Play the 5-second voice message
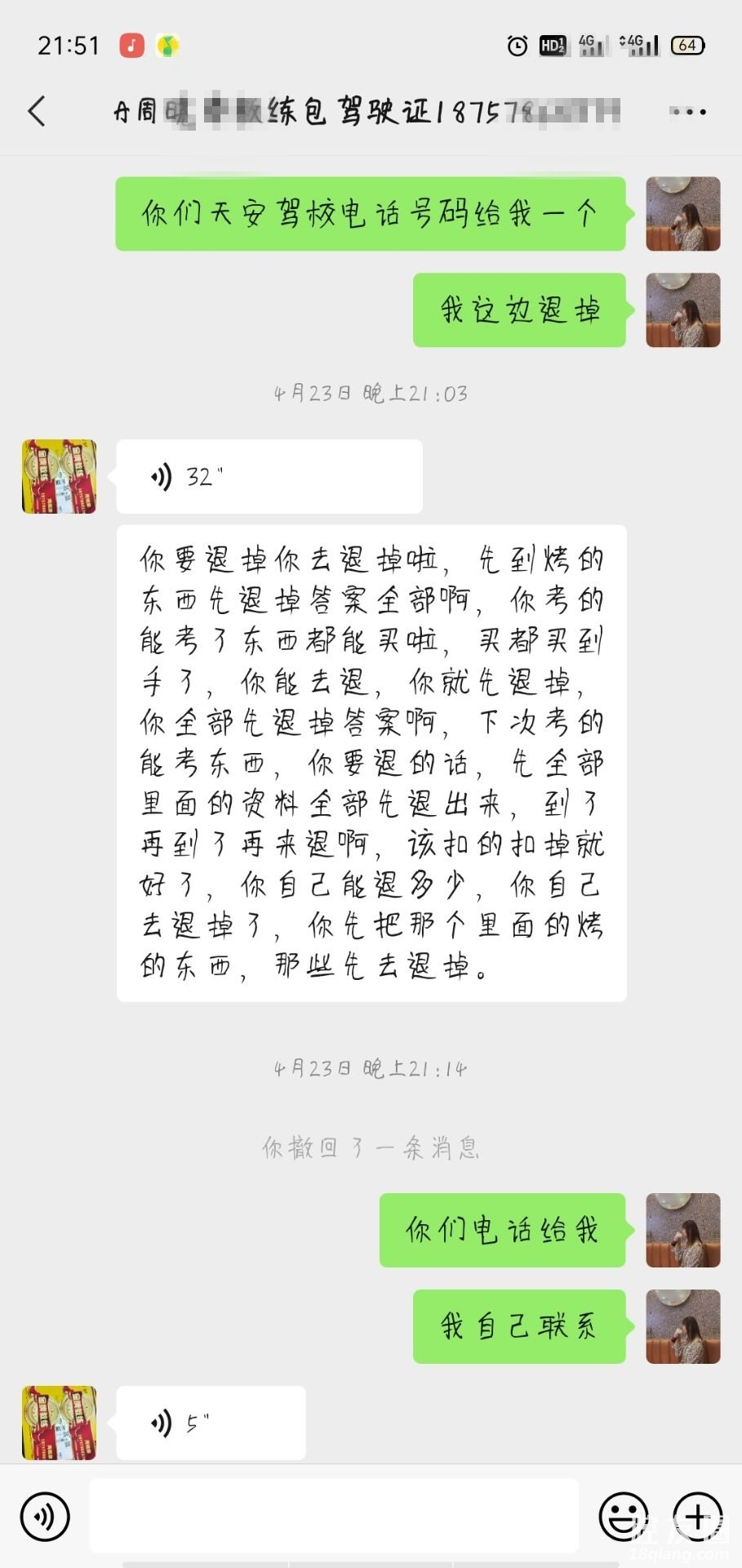 211,1423
